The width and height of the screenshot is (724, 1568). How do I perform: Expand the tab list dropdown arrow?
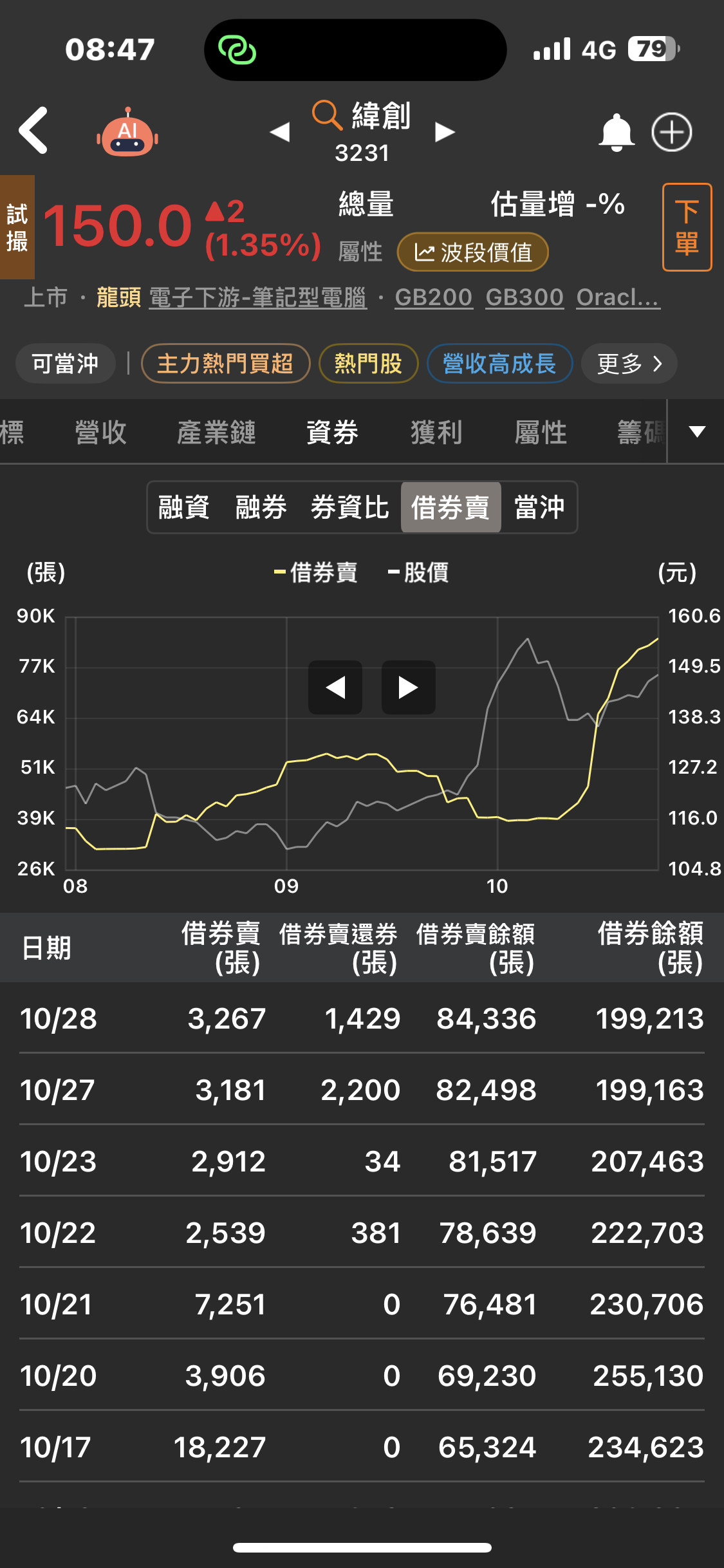[697, 431]
